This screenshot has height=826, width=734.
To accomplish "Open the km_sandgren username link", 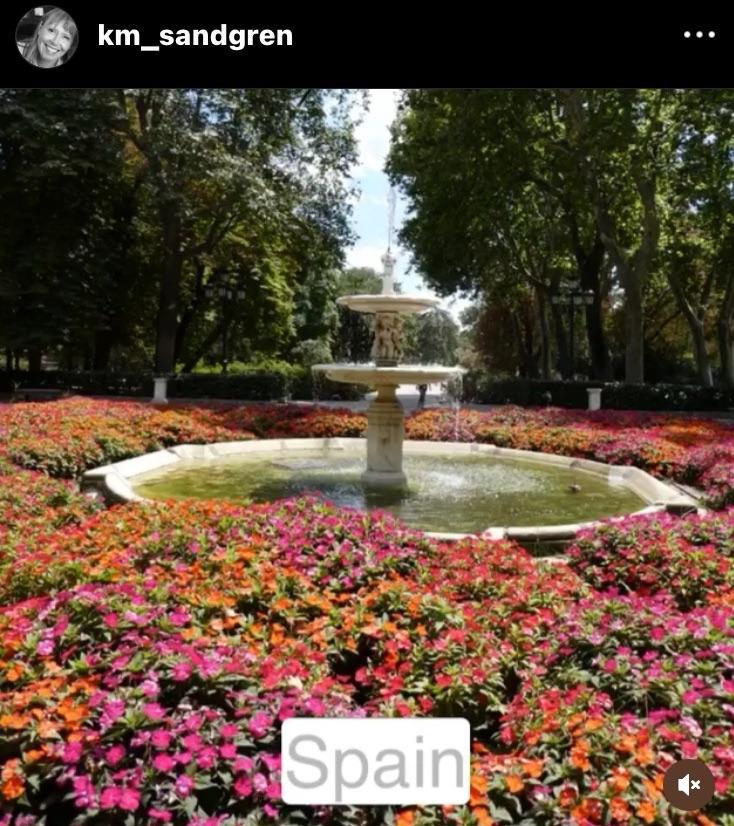I will point(195,36).
